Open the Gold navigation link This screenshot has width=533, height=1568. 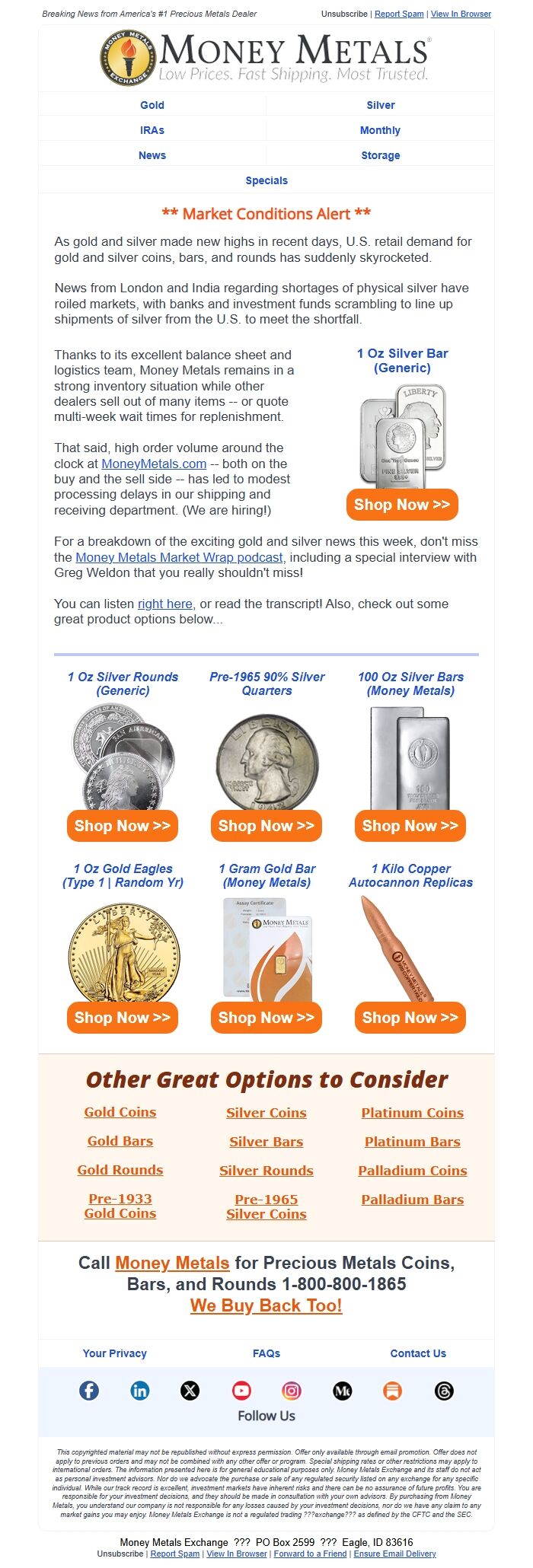click(x=152, y=105)
